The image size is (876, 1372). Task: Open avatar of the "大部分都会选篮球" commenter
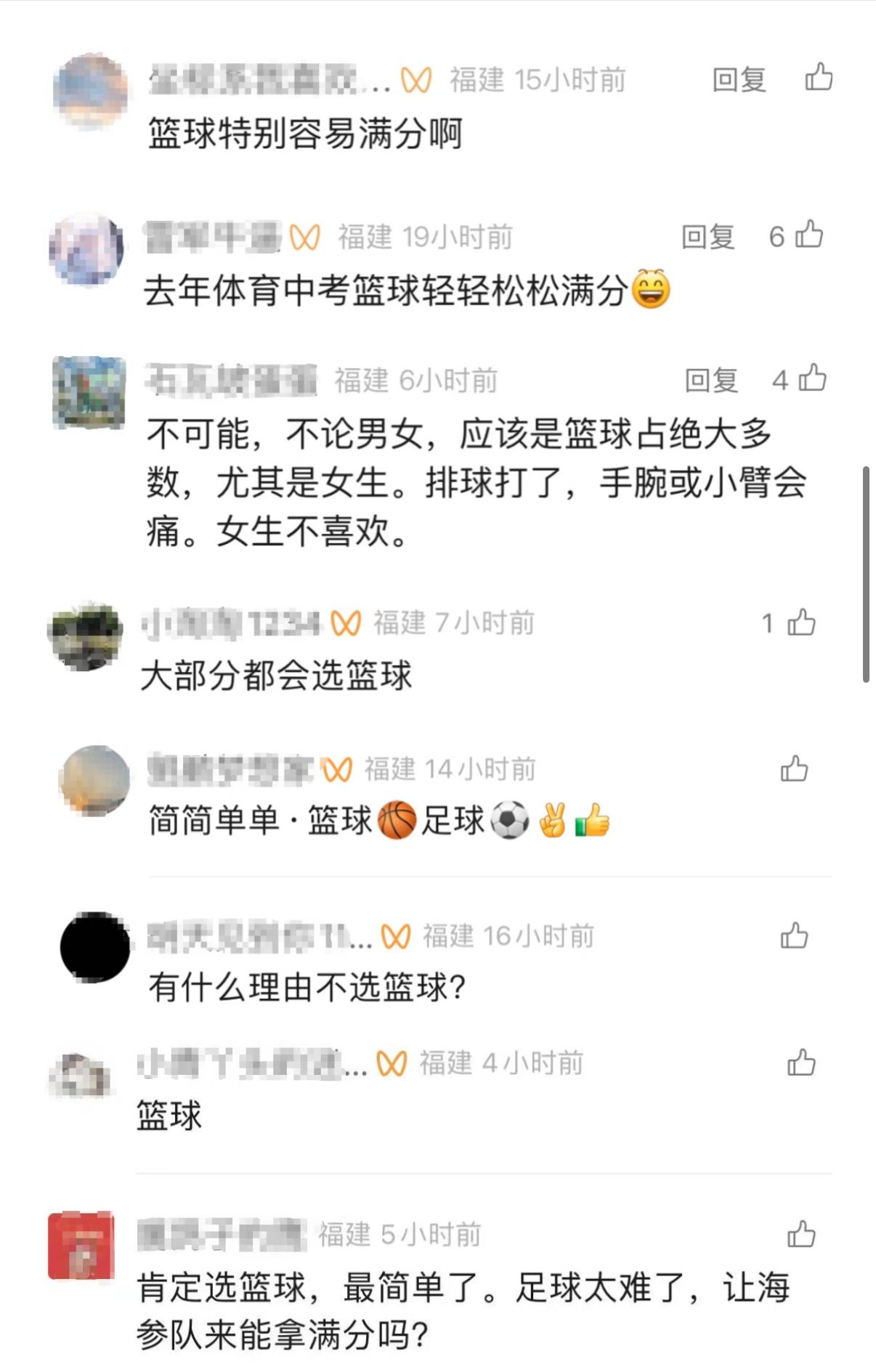click(86, 636)
